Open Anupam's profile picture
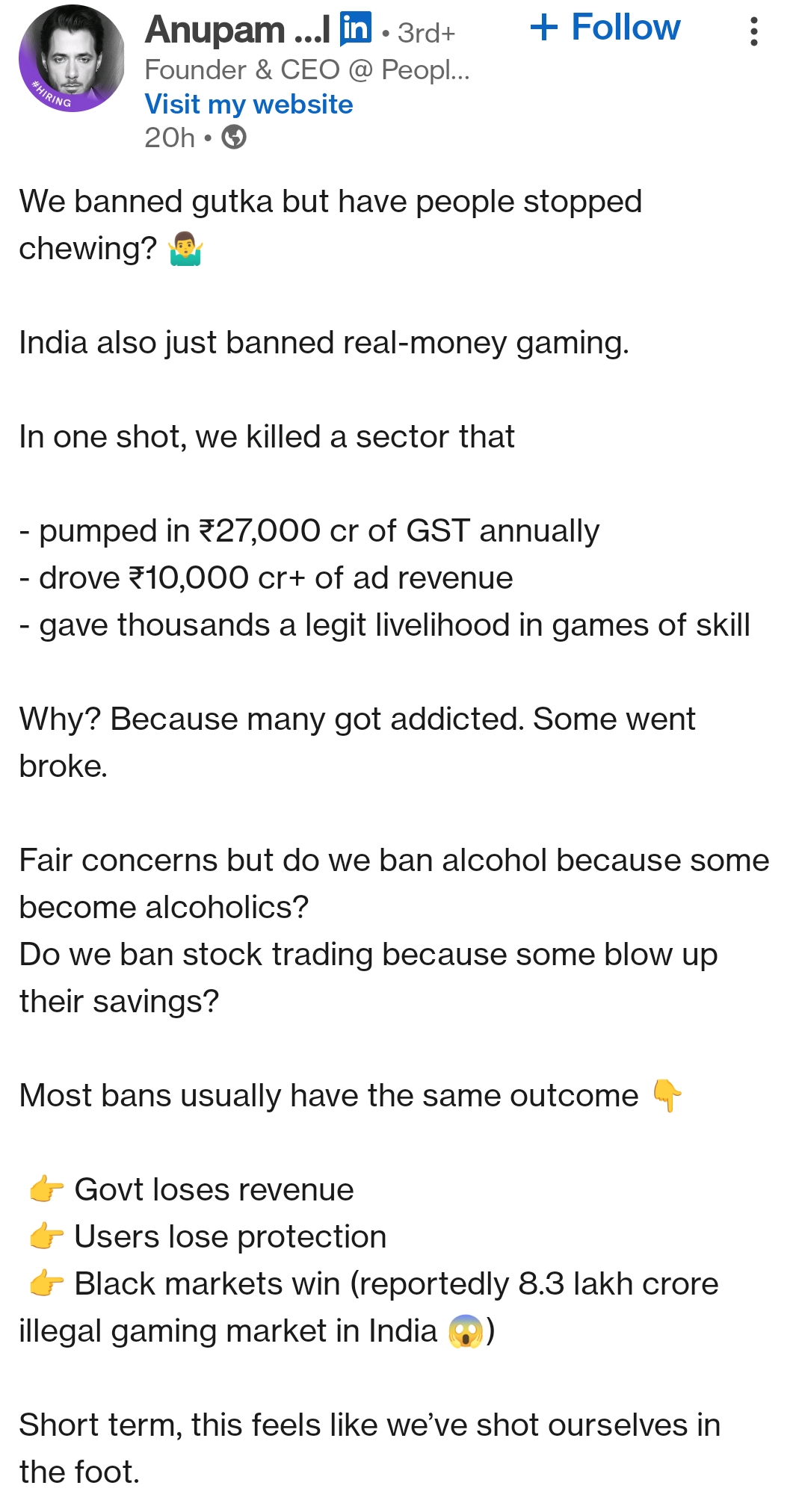The height and width of the screenshot is (1512, 799). (x=72, y=58)
